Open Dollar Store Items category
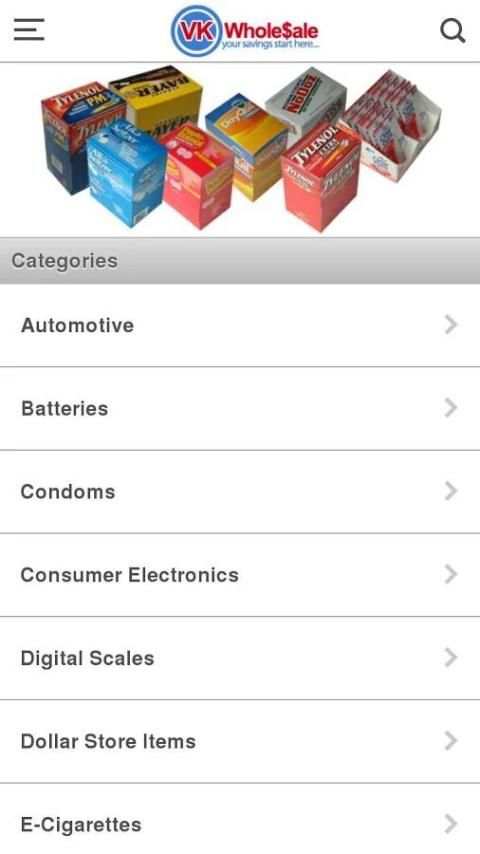The image size is (480, 854). [x=240, y=741]
